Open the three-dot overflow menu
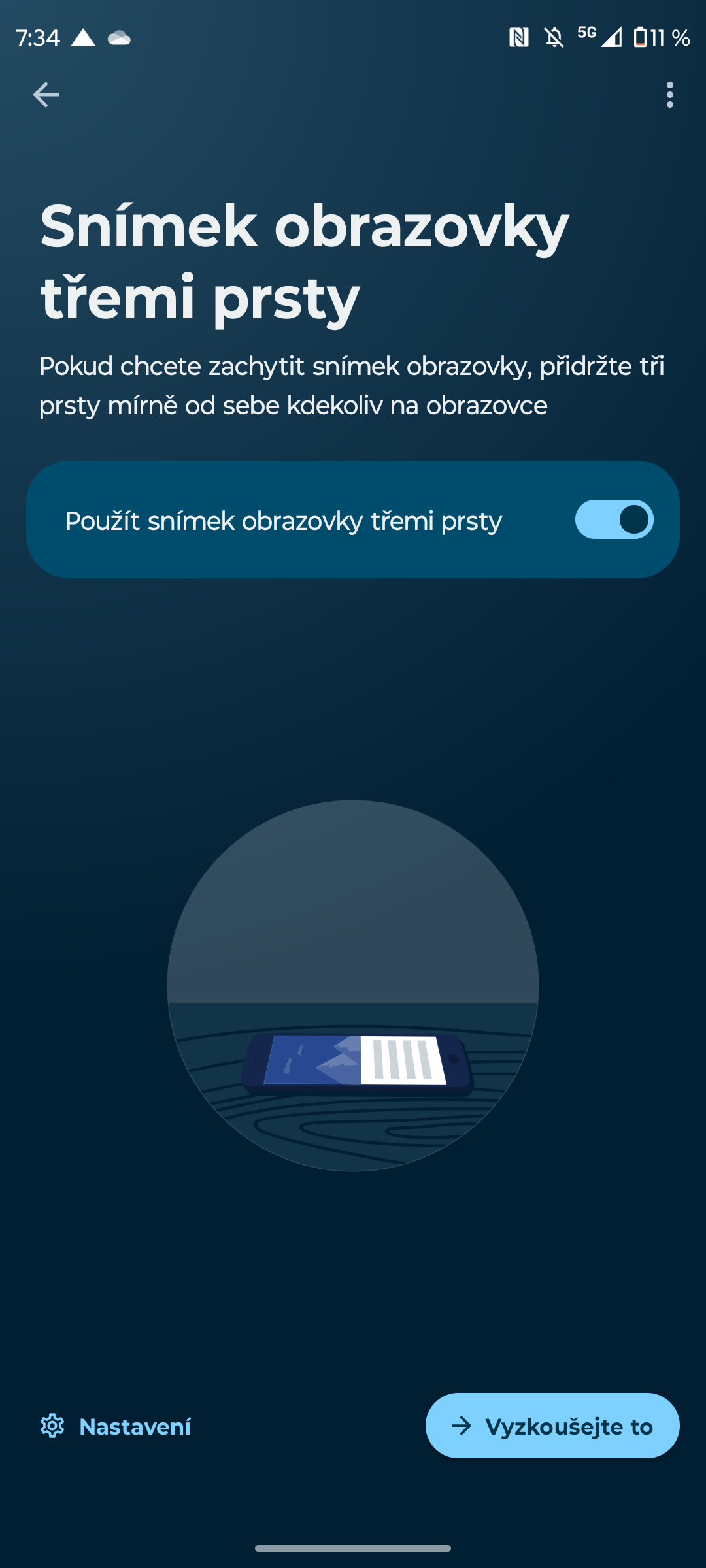 click(669, 95)
